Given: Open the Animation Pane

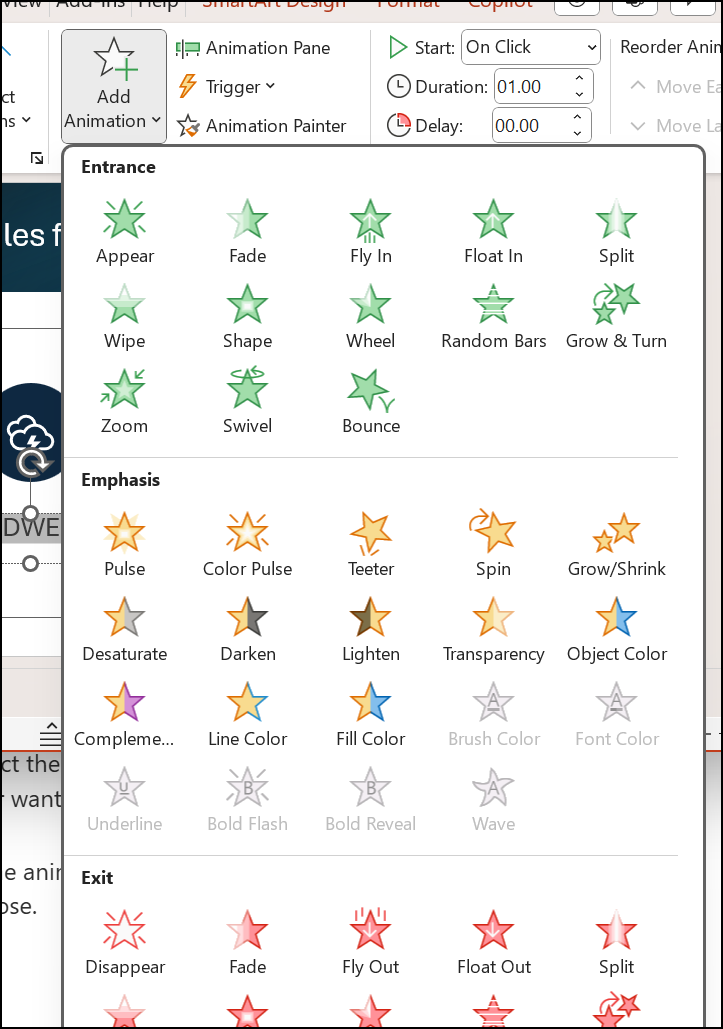Looking at the screenshot, I should tap(254, 48).
